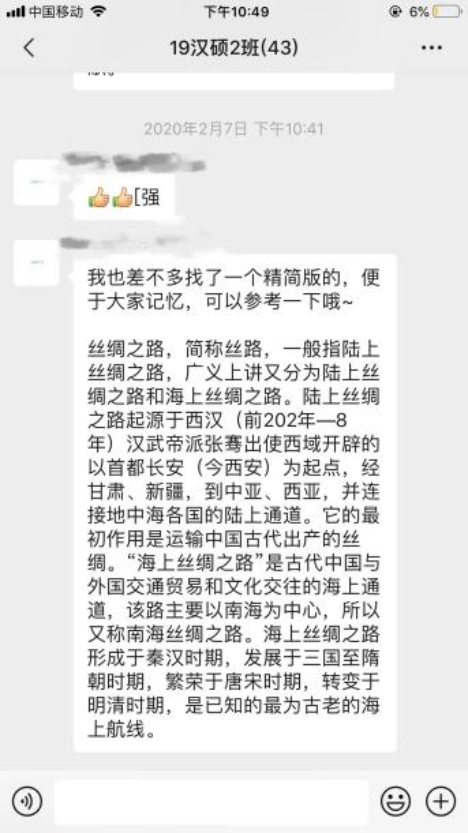Open avatar of the 丝绸之路 message sender
This screenshot has width=468, height=833.
37,262
